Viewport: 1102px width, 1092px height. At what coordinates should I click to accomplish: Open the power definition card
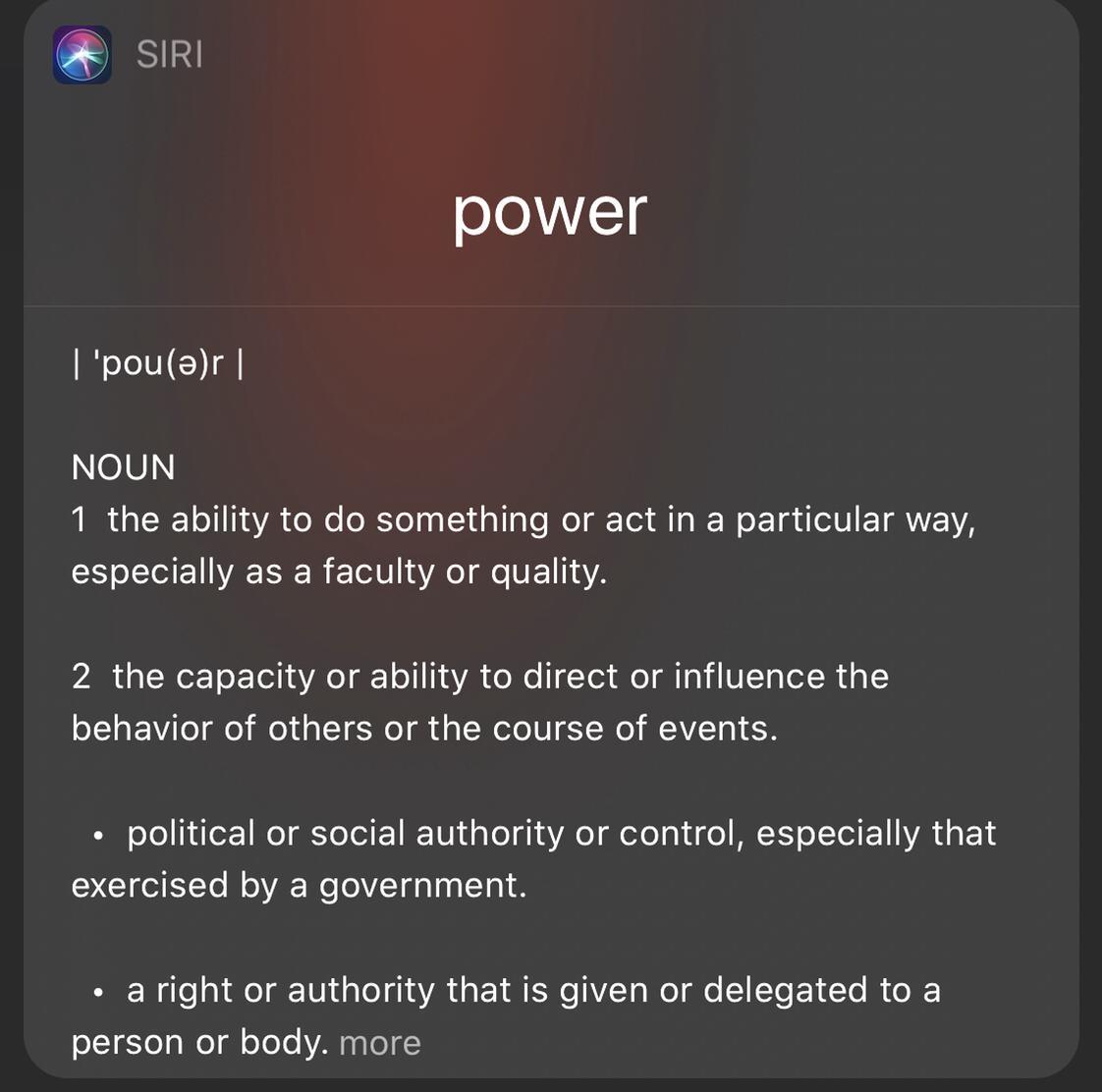pos(550,212)
